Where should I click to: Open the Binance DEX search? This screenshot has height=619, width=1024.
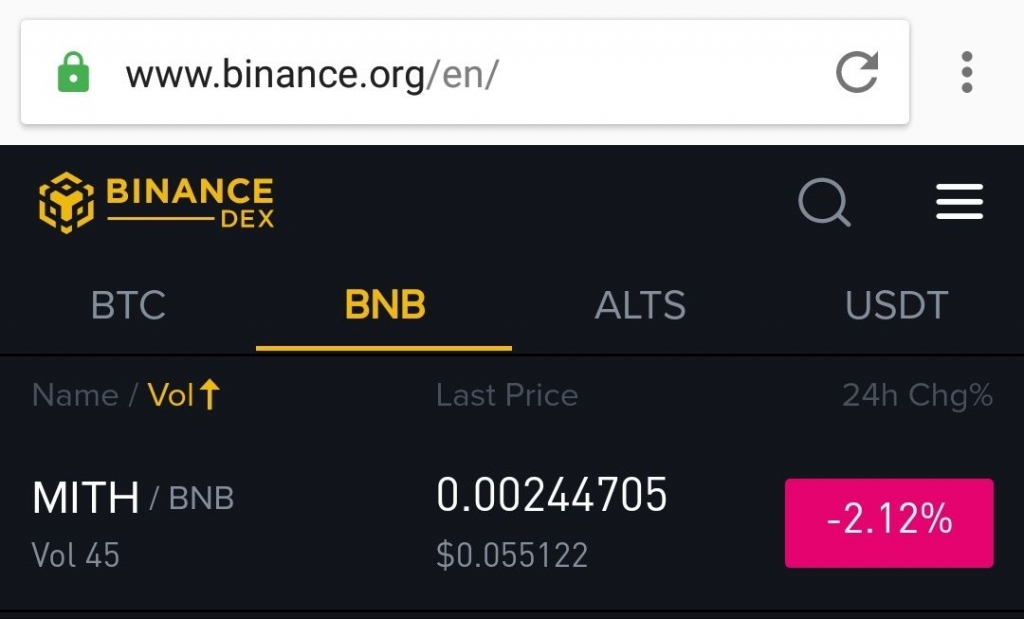[824, 202]
